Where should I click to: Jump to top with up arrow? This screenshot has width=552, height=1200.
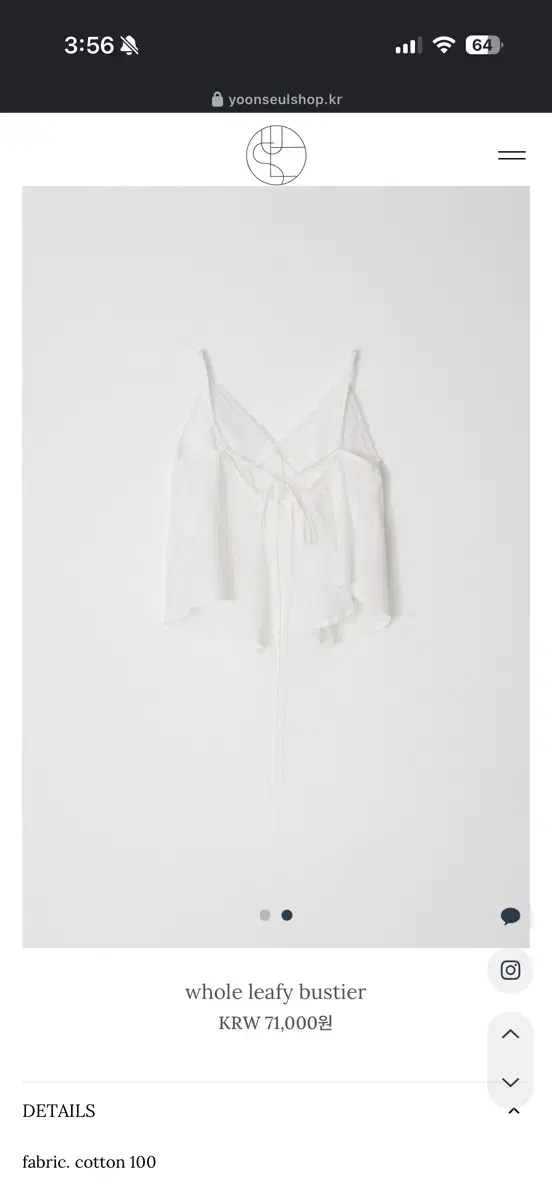pos(510,1034)
